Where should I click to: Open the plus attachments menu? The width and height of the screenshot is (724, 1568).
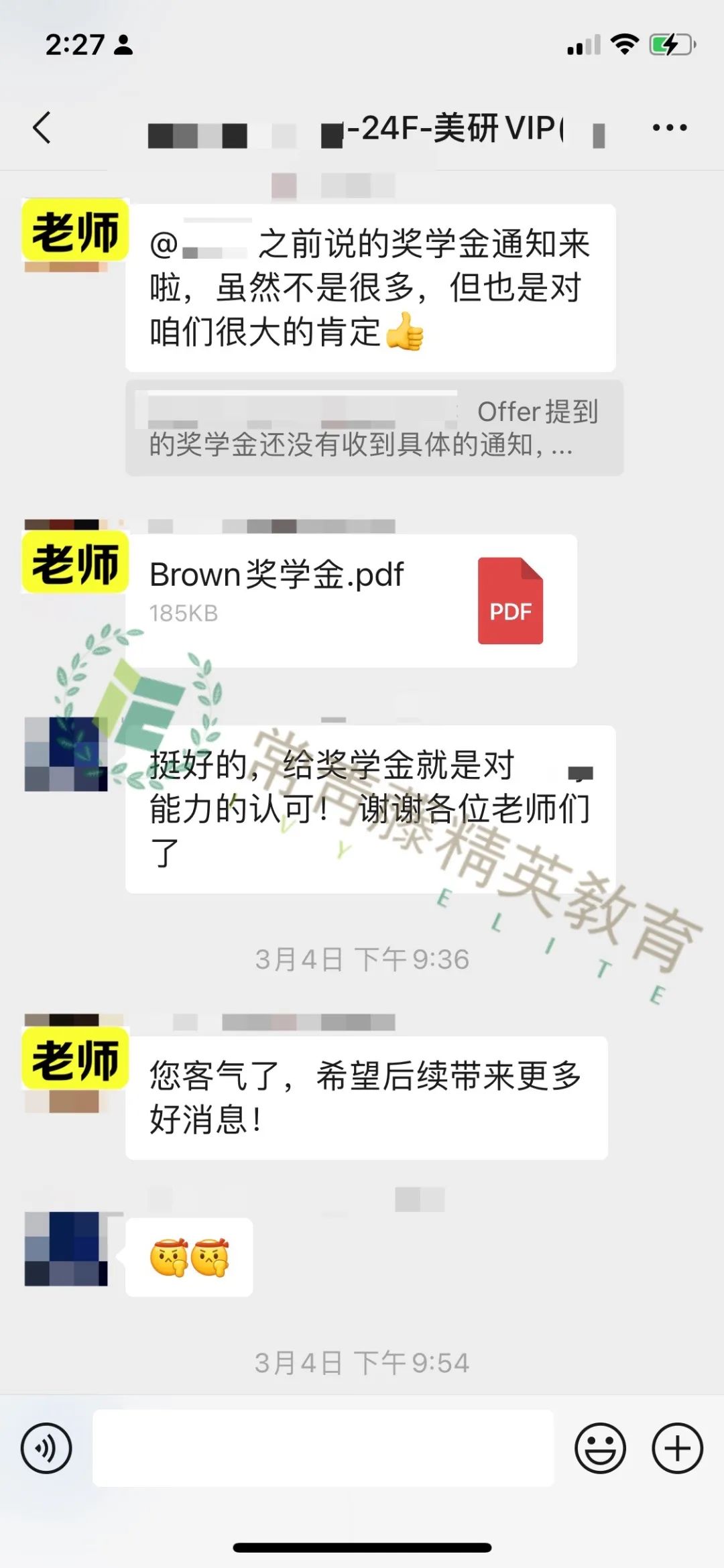[x=677, y=1448]
